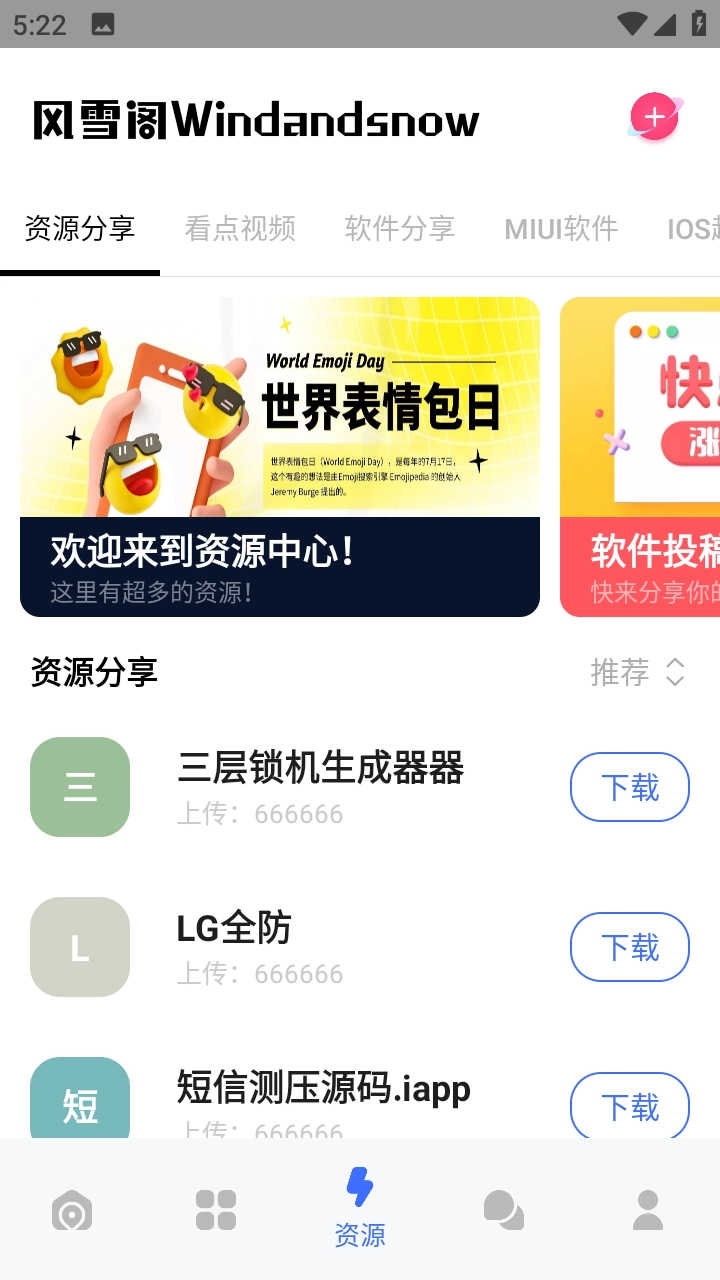The image size is (720, 1280).
Task: Tap 下载 for 短信测压源码.iapp
Action: [629, 1106]
